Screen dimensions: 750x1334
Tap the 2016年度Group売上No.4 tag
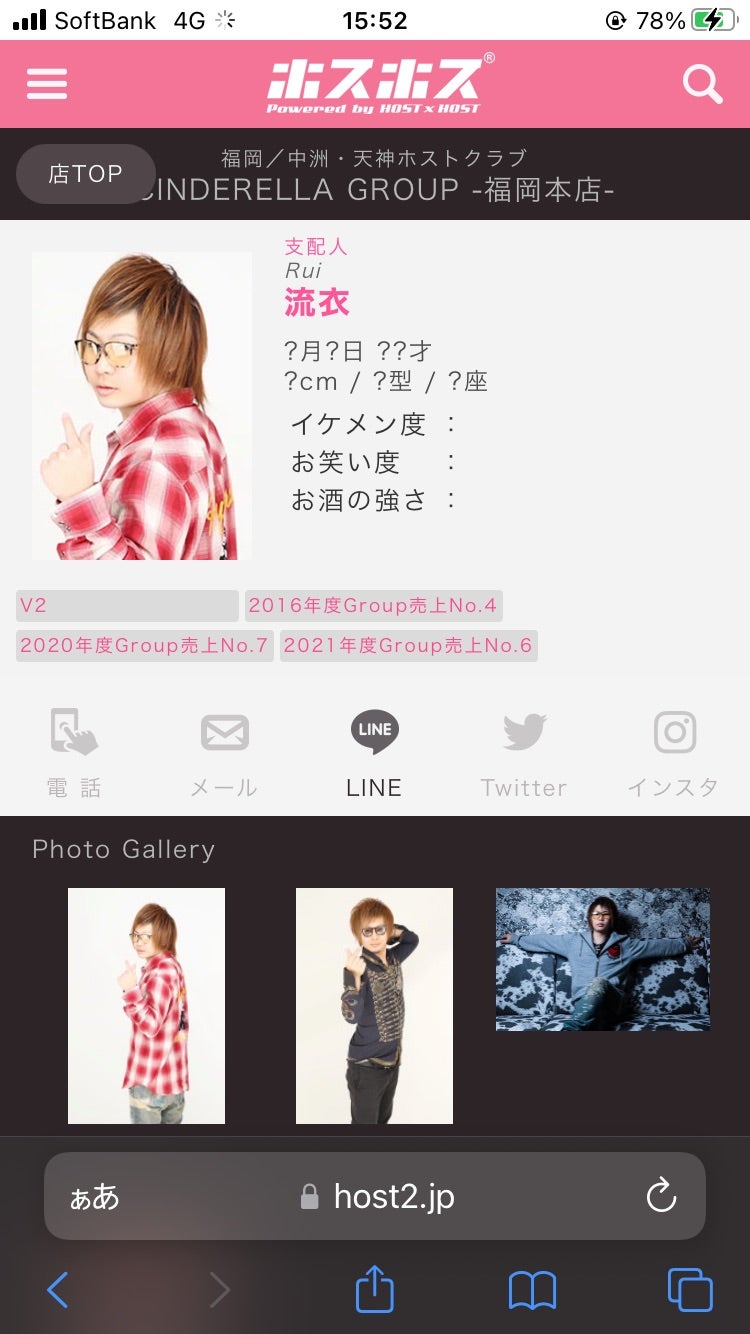tap(373, 606)
